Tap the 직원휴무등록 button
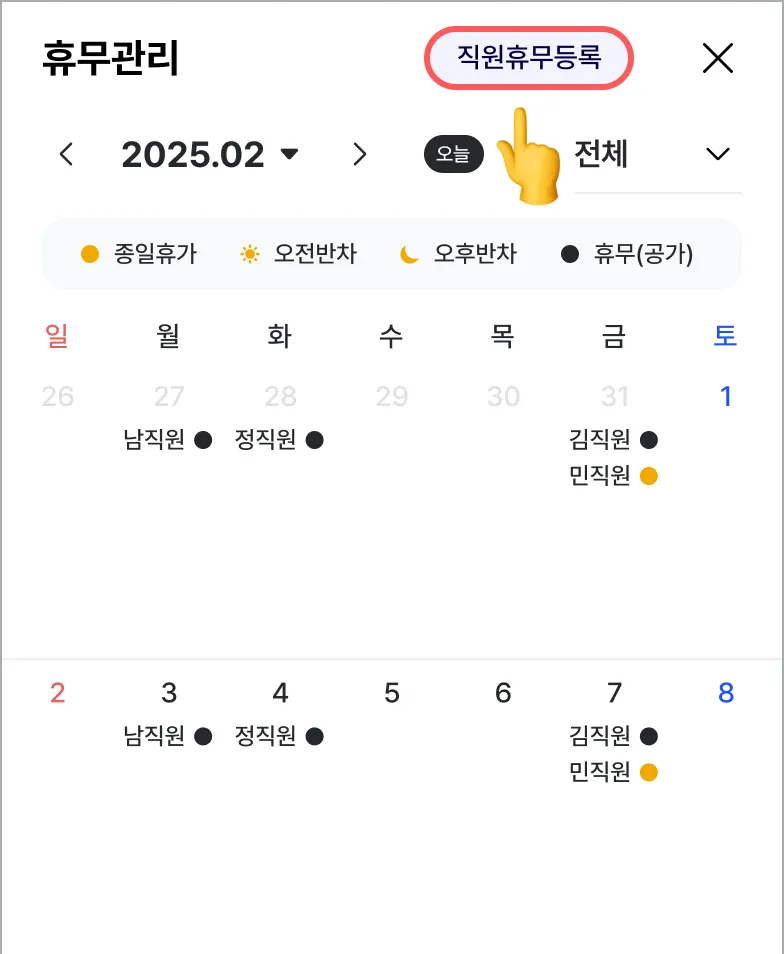 [x=529, y=58]
